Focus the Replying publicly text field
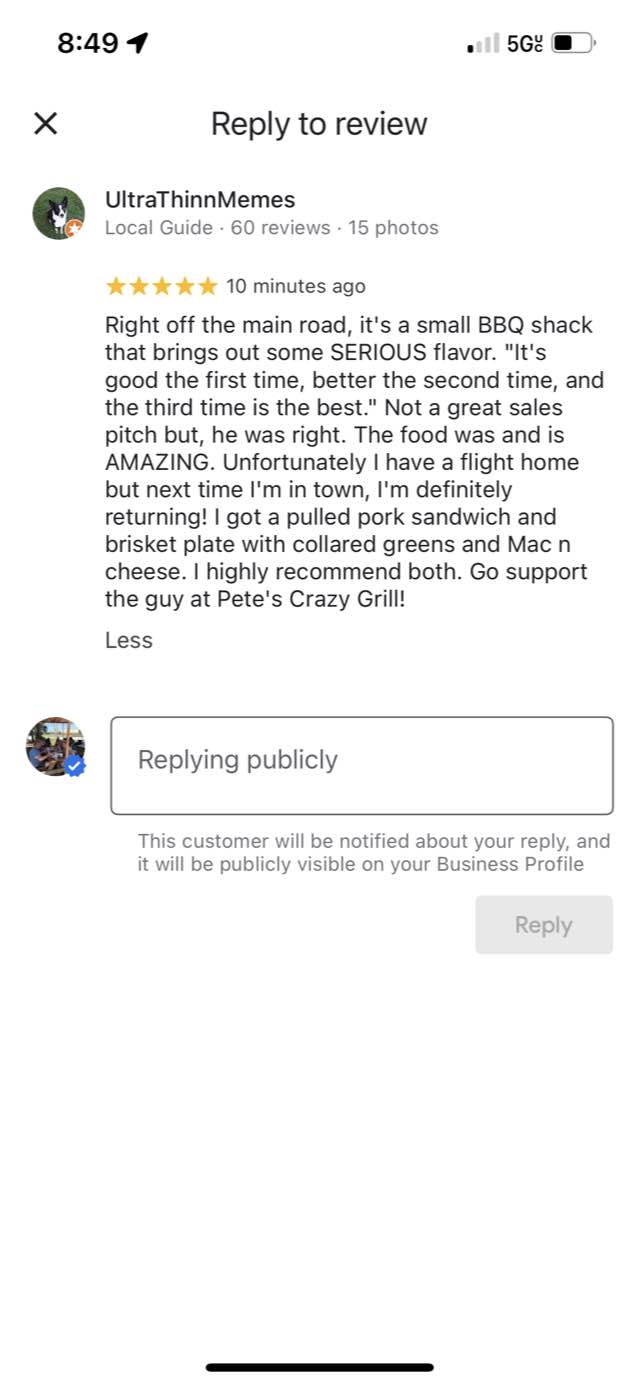This screenshot has width=639, height=1385. point(362,765)
